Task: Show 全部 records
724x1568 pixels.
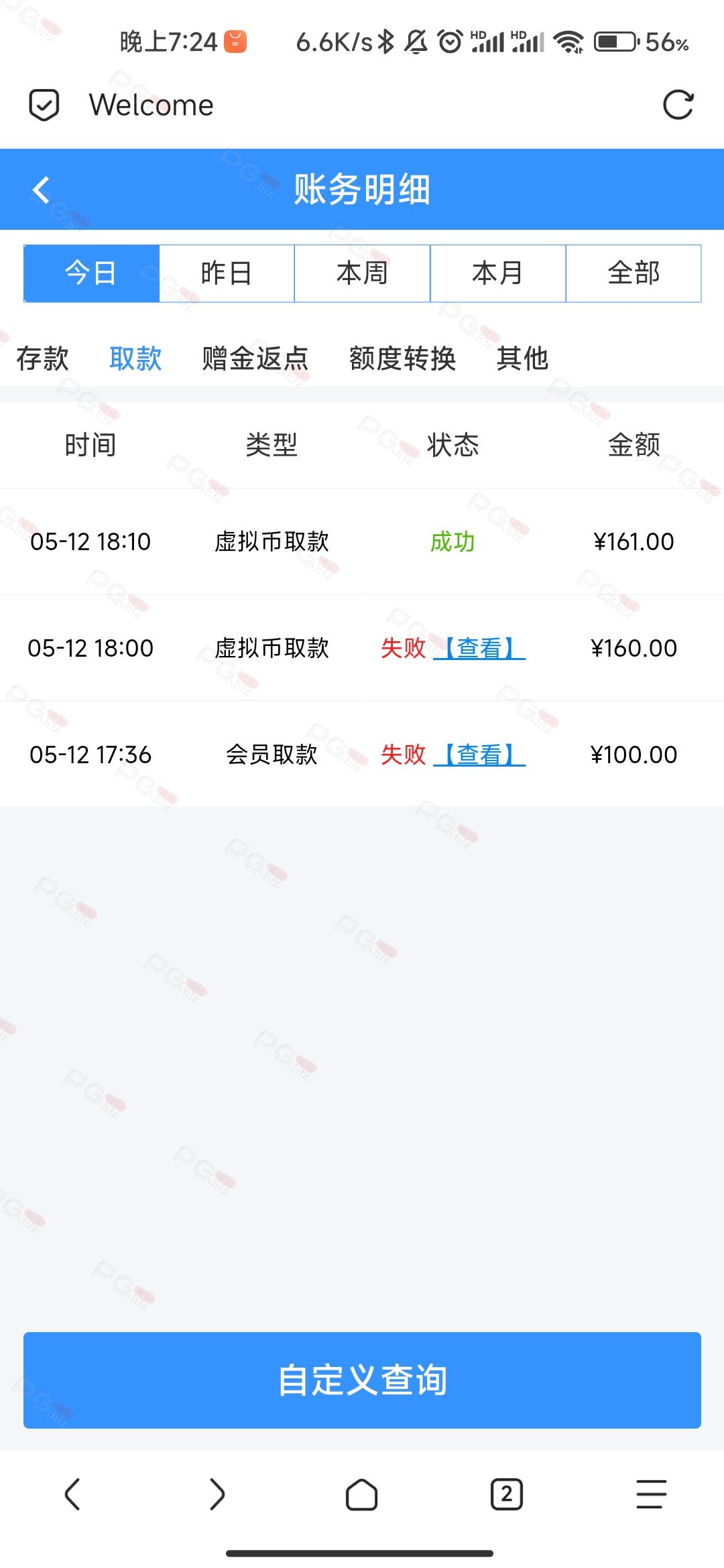Action: point(633,273)
